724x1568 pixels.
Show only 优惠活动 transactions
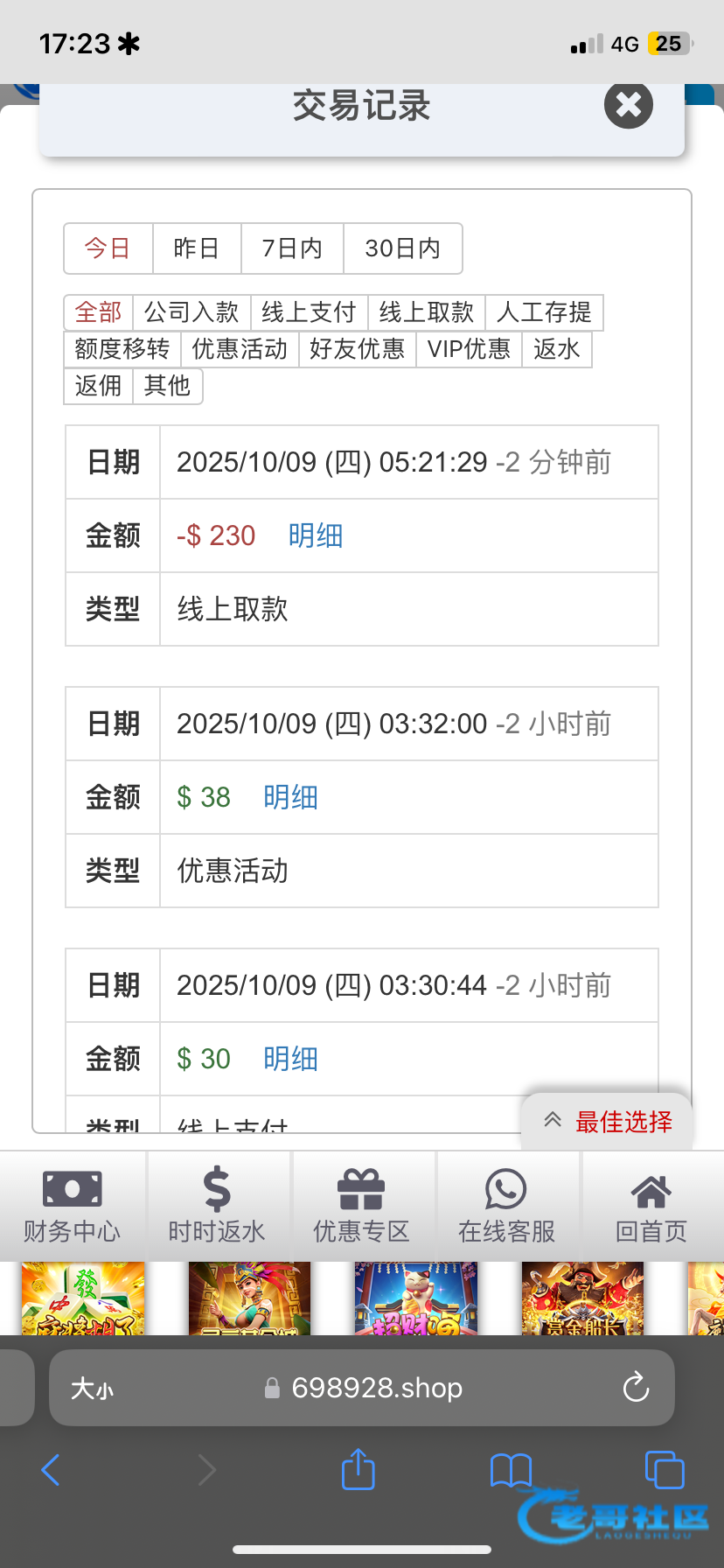click(240, 349)
